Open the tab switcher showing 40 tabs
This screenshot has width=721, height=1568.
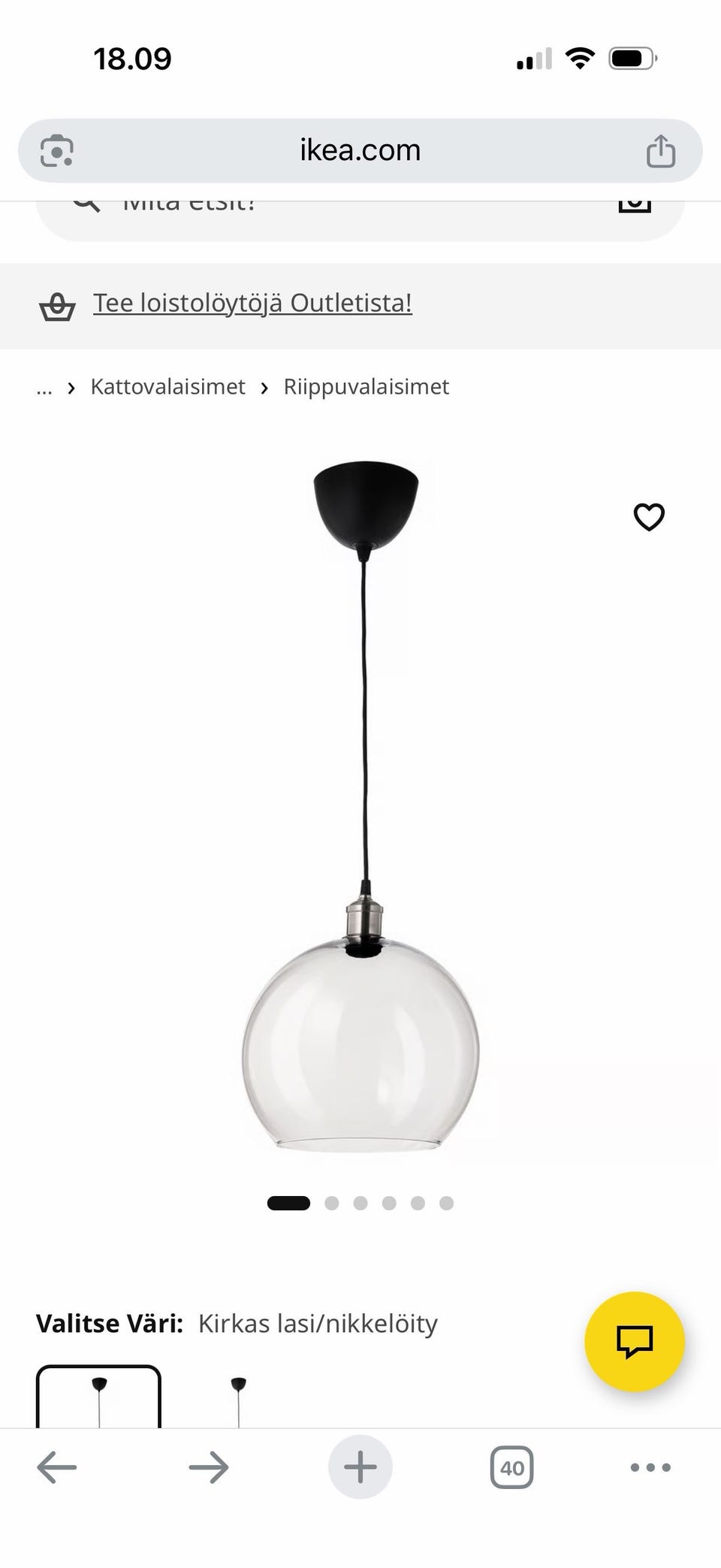click(x=512, y=1467)
